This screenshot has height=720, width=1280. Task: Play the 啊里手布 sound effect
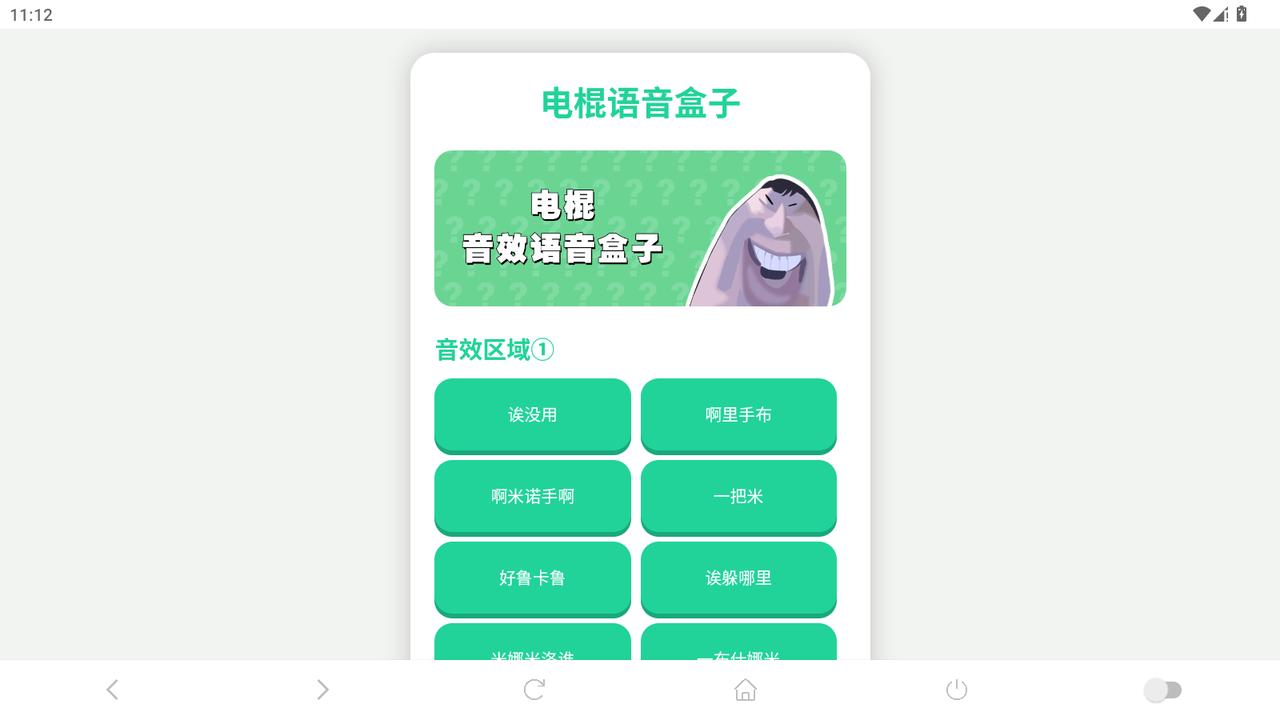[738, 415]
